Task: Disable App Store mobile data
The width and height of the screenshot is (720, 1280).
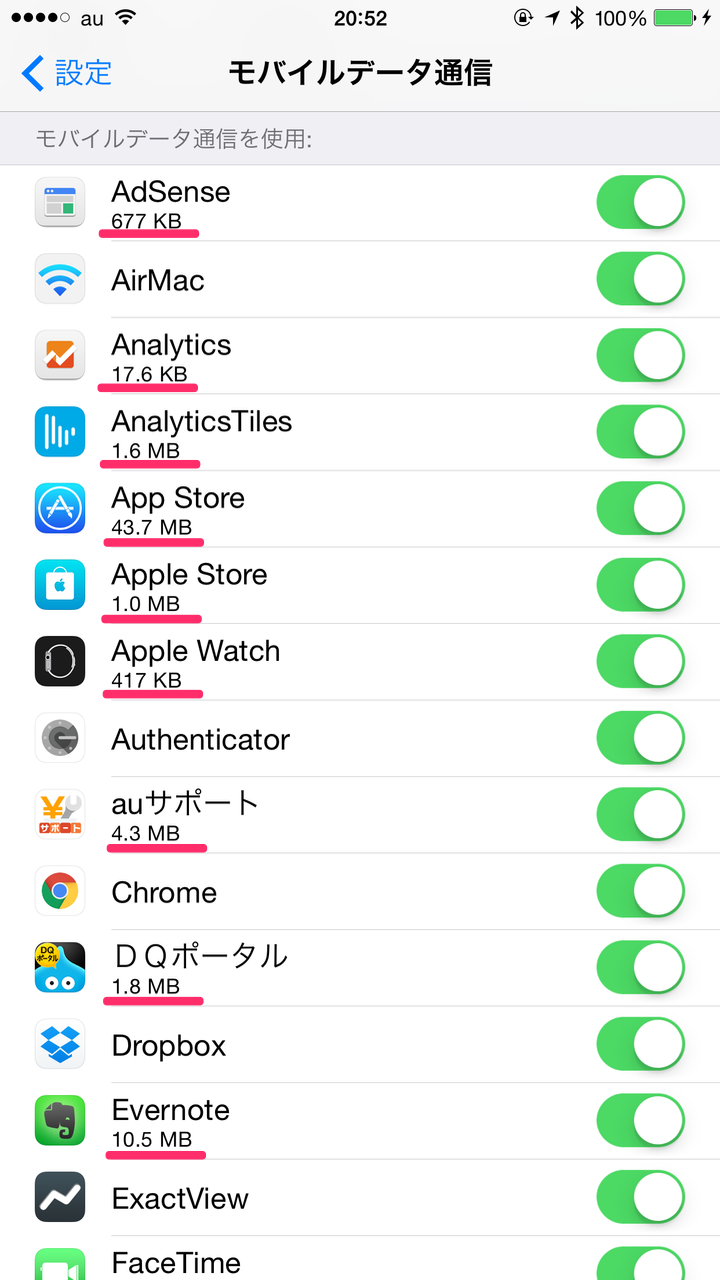Action: click(x=640, y=509)
